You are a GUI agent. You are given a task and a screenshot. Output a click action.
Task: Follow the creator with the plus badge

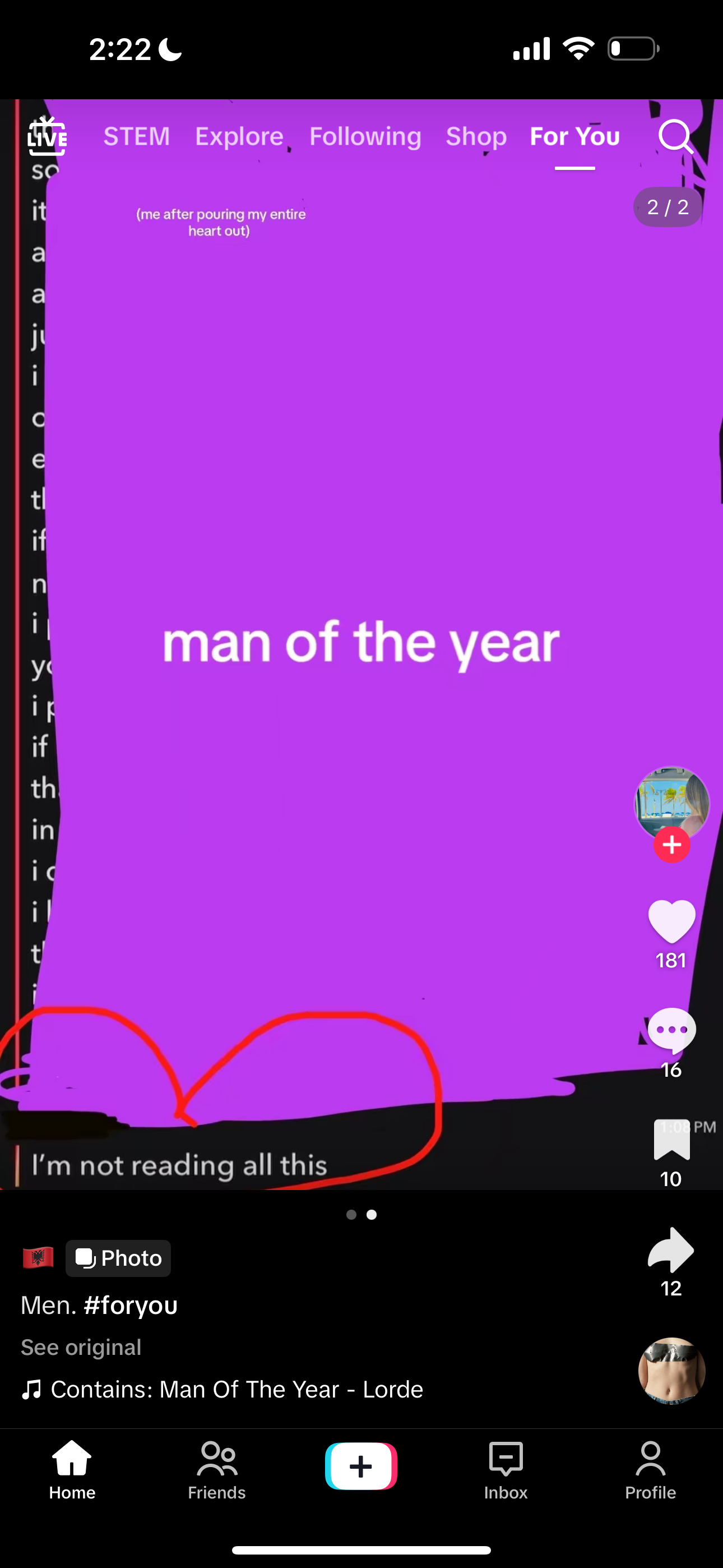[672, 845]
